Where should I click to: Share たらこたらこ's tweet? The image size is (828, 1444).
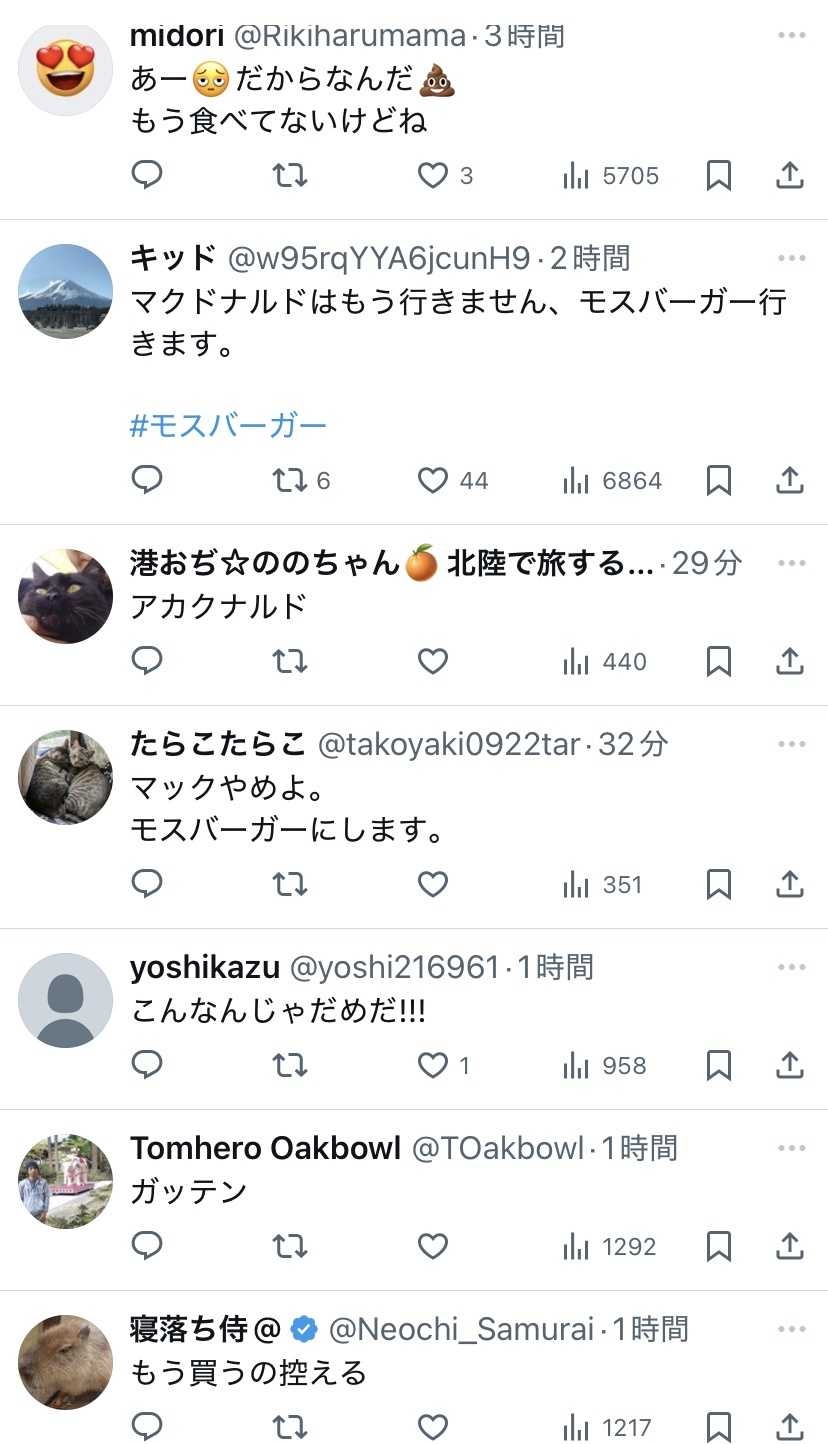(790, 884)
